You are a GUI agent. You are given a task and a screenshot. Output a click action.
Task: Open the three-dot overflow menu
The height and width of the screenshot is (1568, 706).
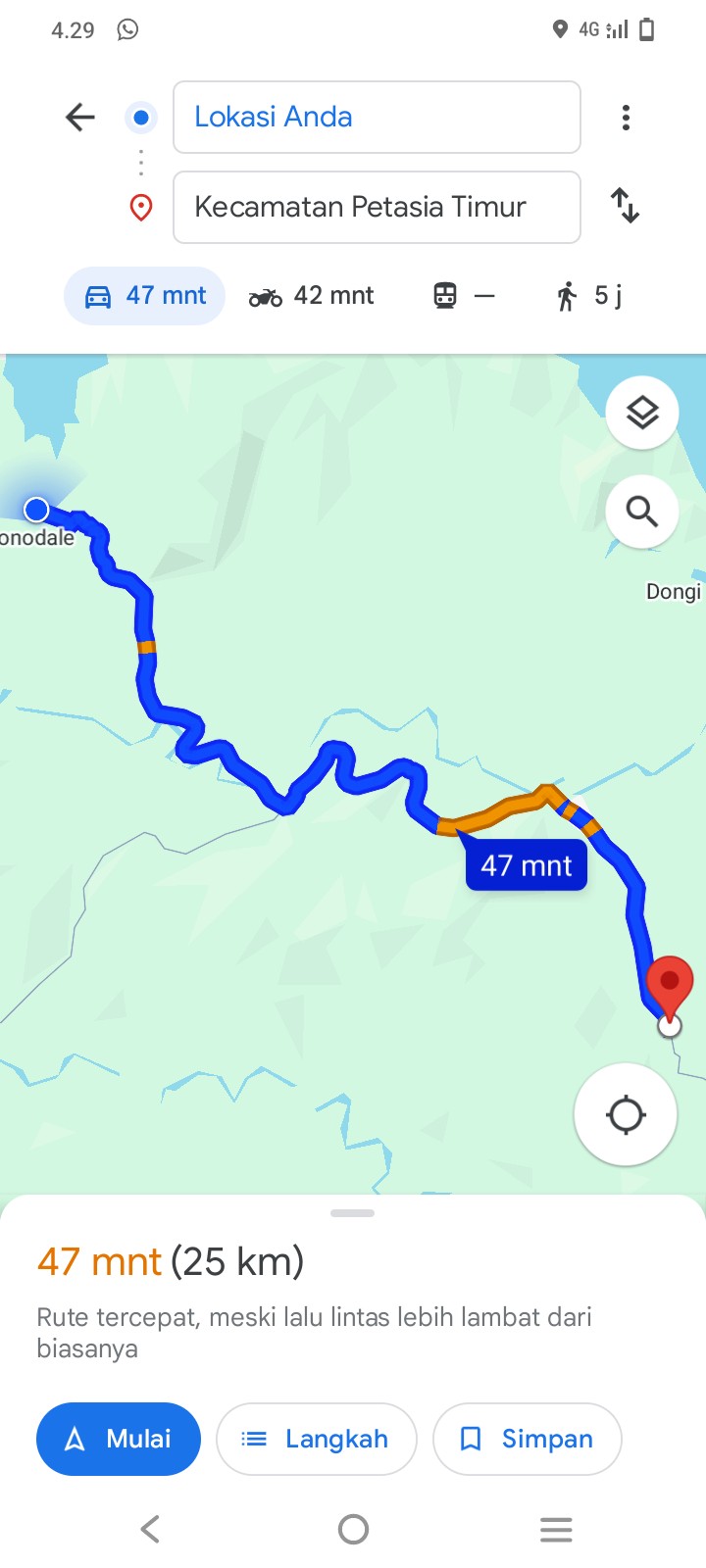(626, 118)
